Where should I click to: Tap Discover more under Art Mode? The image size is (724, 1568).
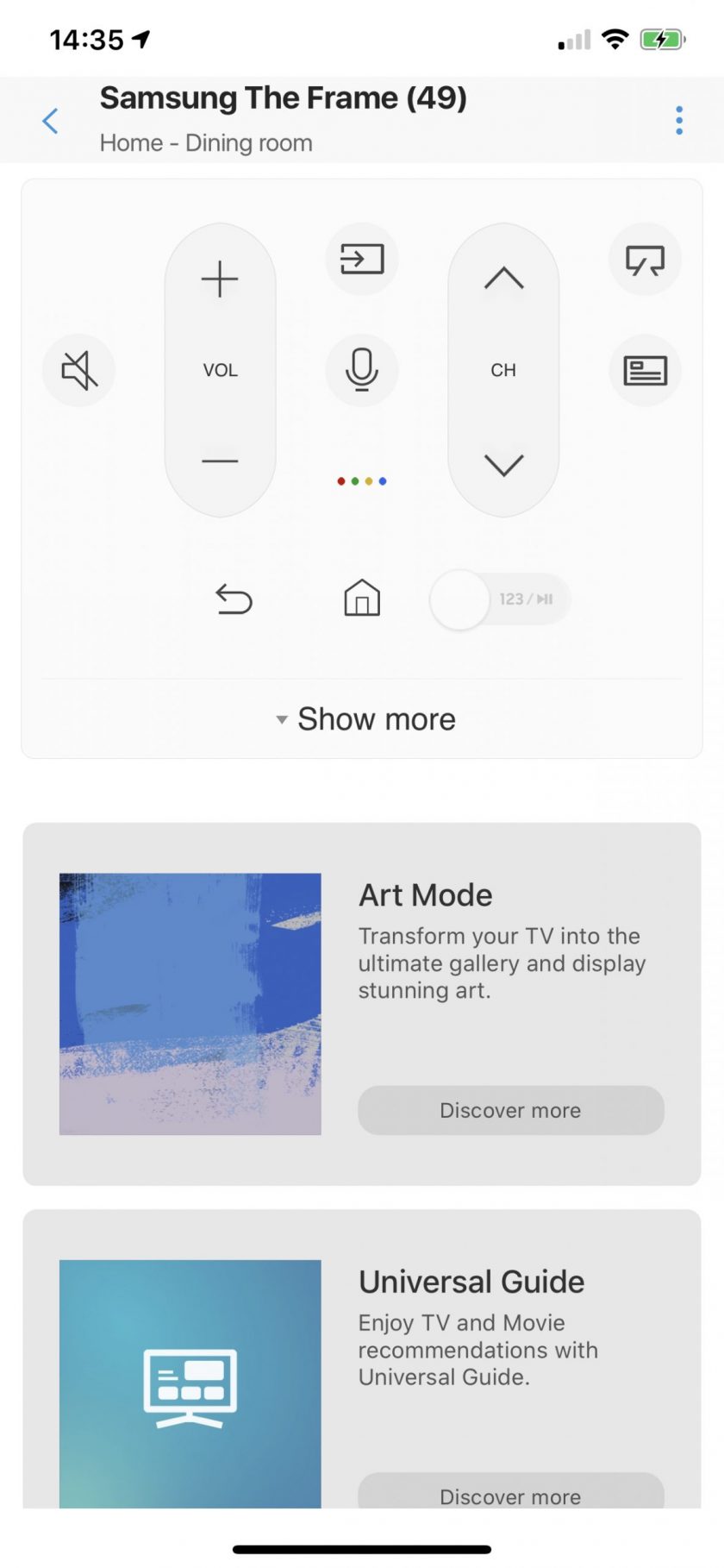click(511, 1110)
